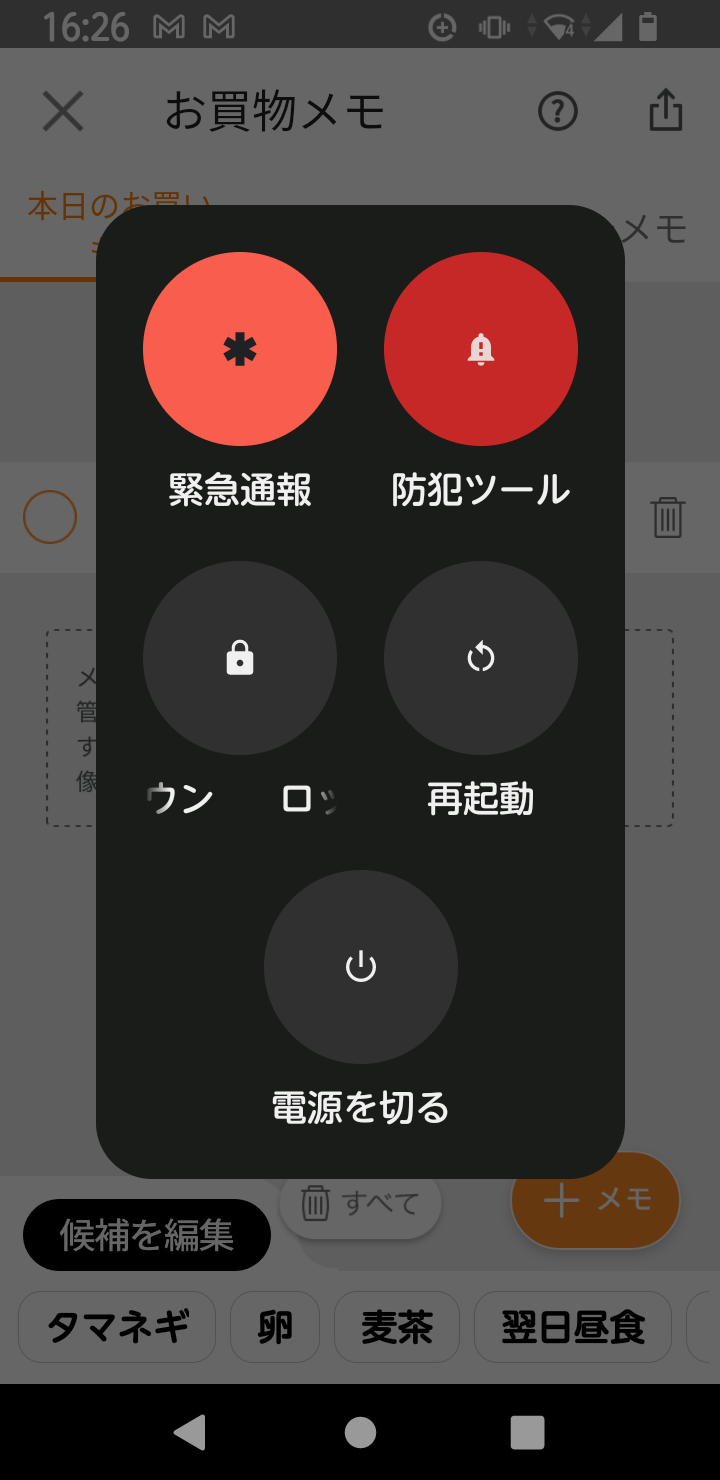Tap the 緊急通報 emergency call icon
The image size is (720, 1480).
[239, 348]
